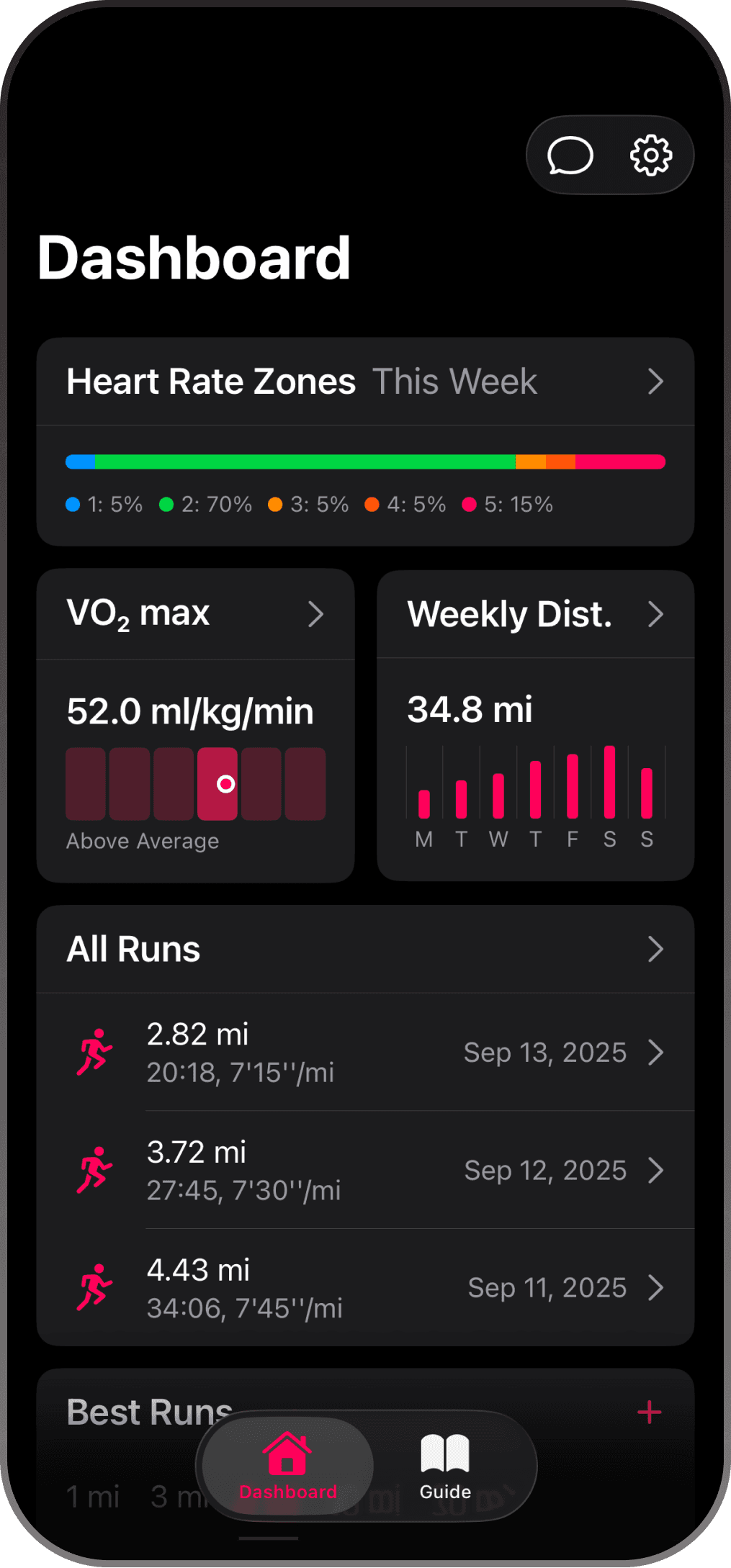Open the Guide book icon
Image resolution: width=731 pixels, height=1568 pixels.
click(x=444, y=1452)
